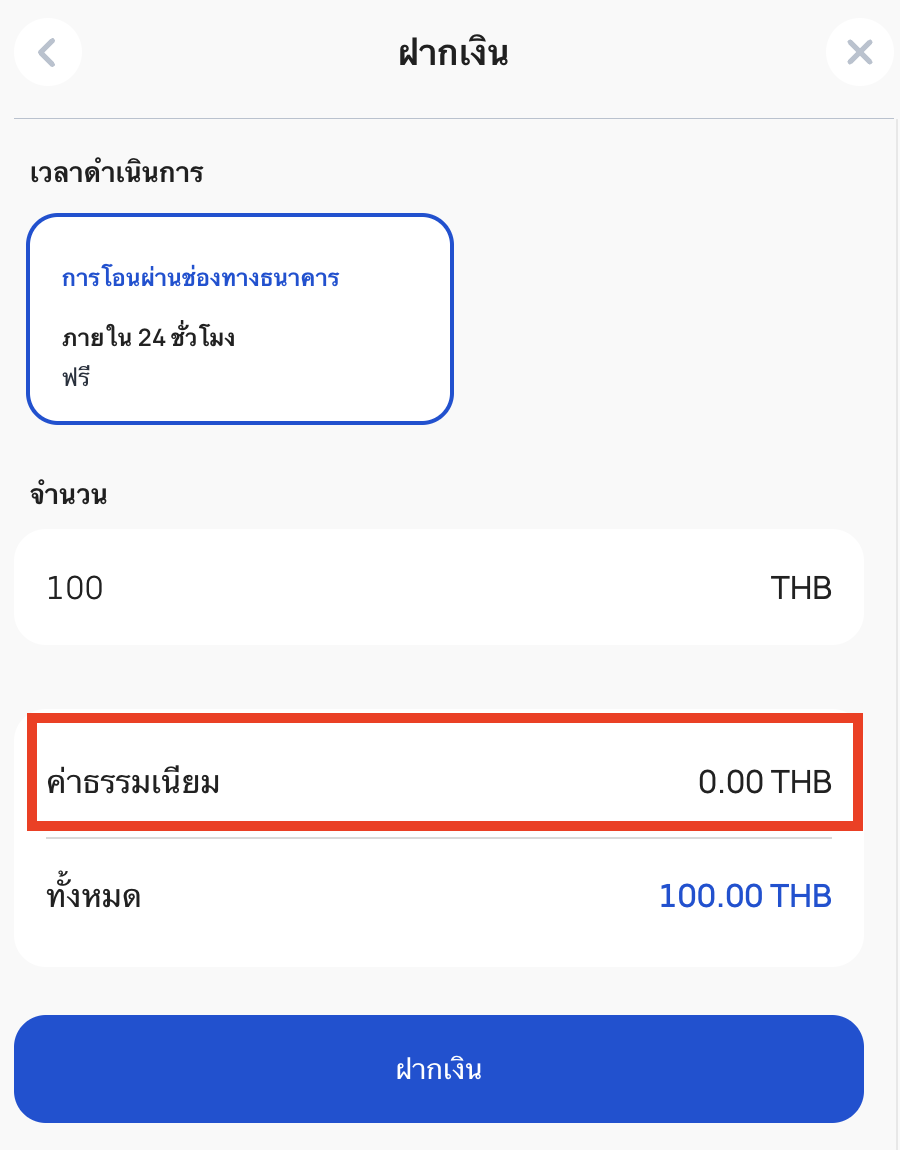Select the การโอนผ่านช่องทางธนาคาร option card
Image resolution: width=900 pixels, height=1150 pixels.
coord(240,319)
